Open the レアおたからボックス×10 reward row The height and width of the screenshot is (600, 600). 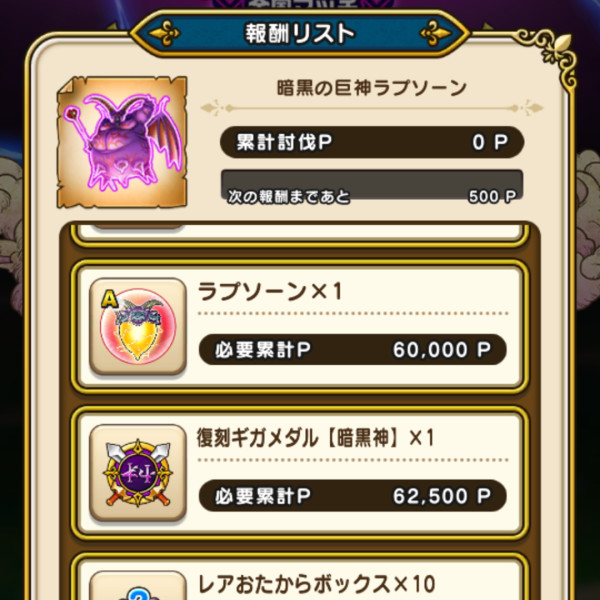click(x=300, y=582)
